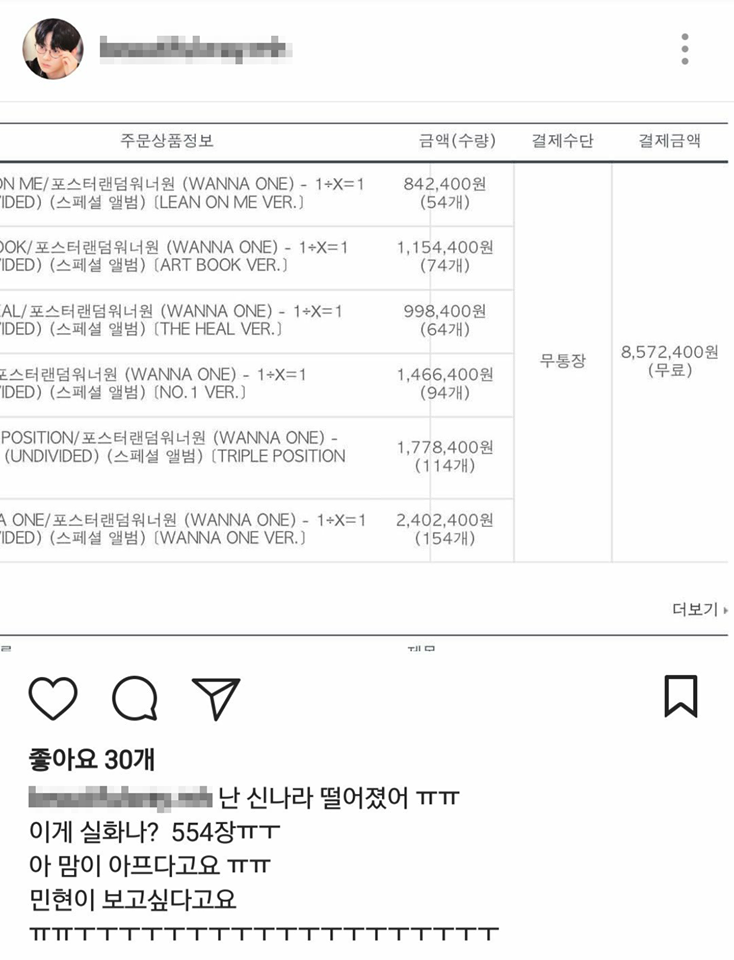The height and width of the screenshot is (960, 734).
Task: Like this post with the heart
Action: coord(53,697)
